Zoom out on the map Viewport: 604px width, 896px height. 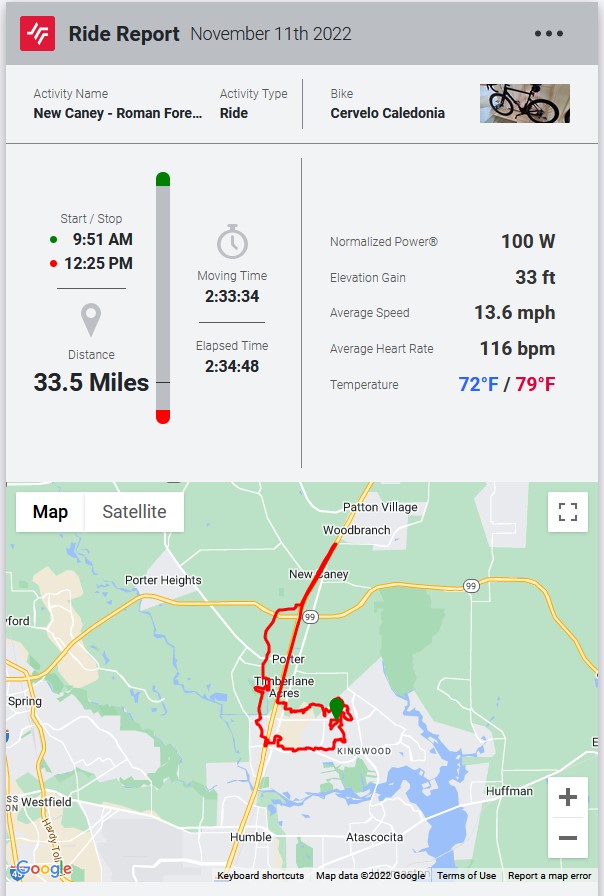568,838
